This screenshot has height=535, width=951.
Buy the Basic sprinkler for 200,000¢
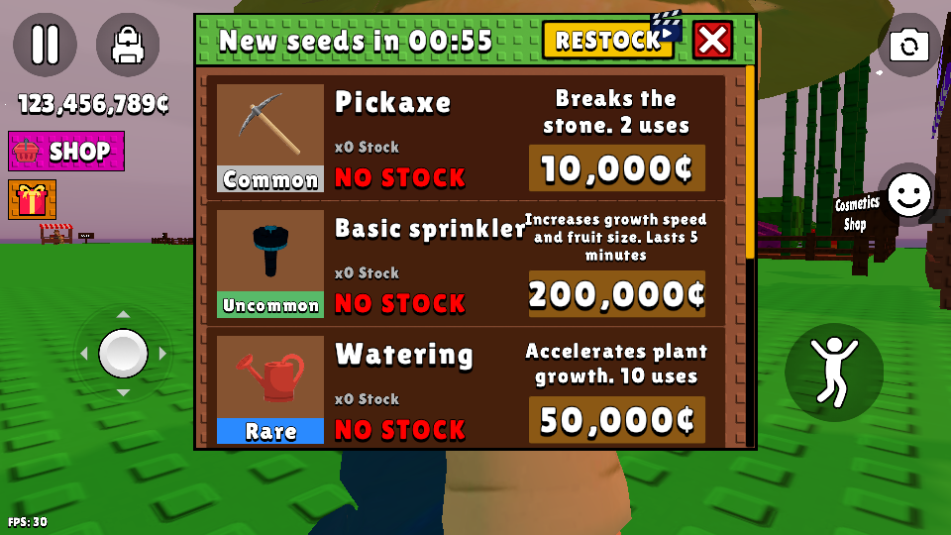616,295
